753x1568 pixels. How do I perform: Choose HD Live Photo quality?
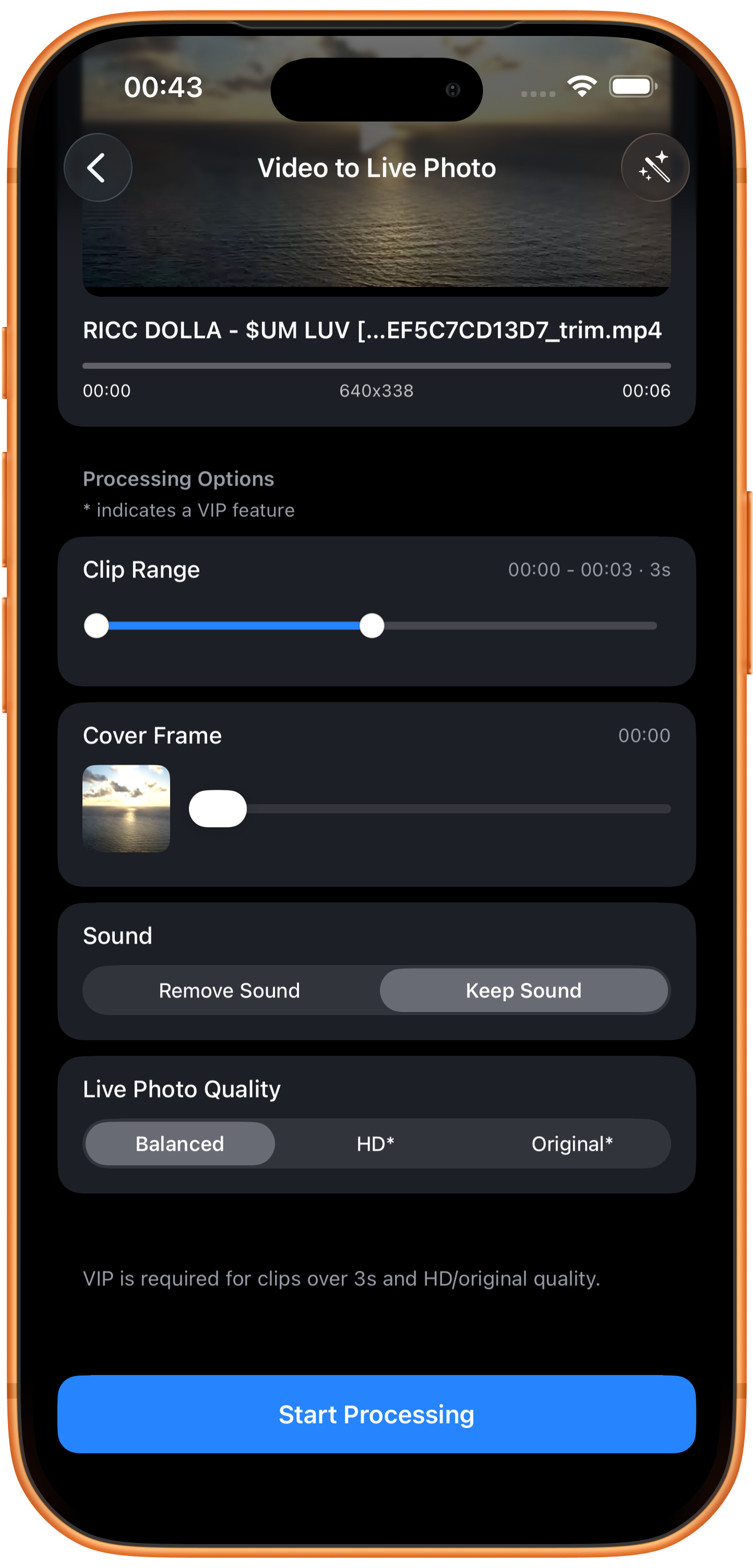[375, 1143]
